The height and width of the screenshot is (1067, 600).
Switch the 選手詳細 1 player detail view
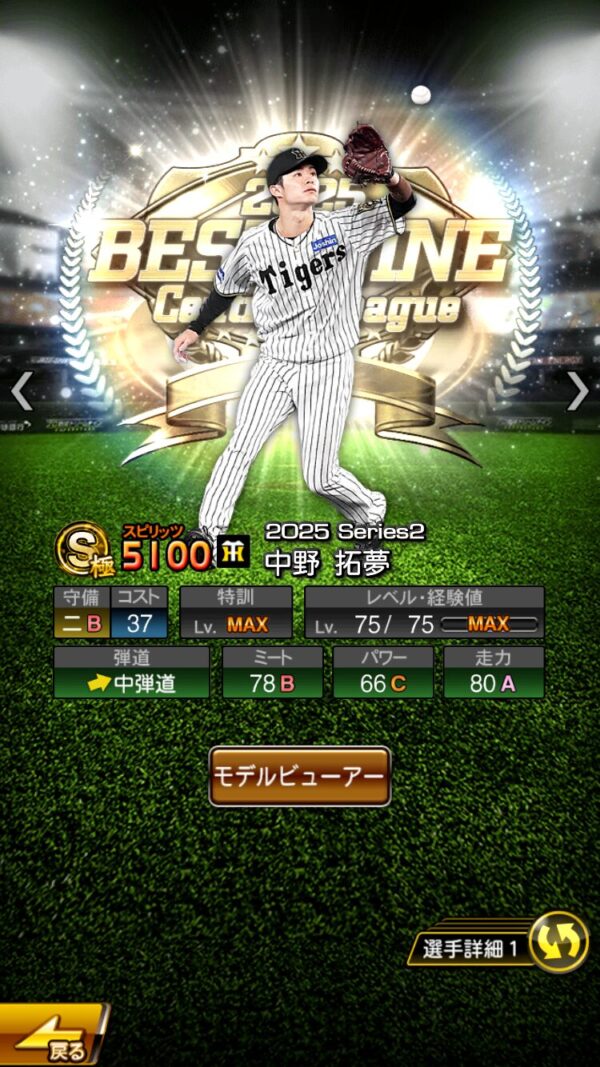coord(558,943)
